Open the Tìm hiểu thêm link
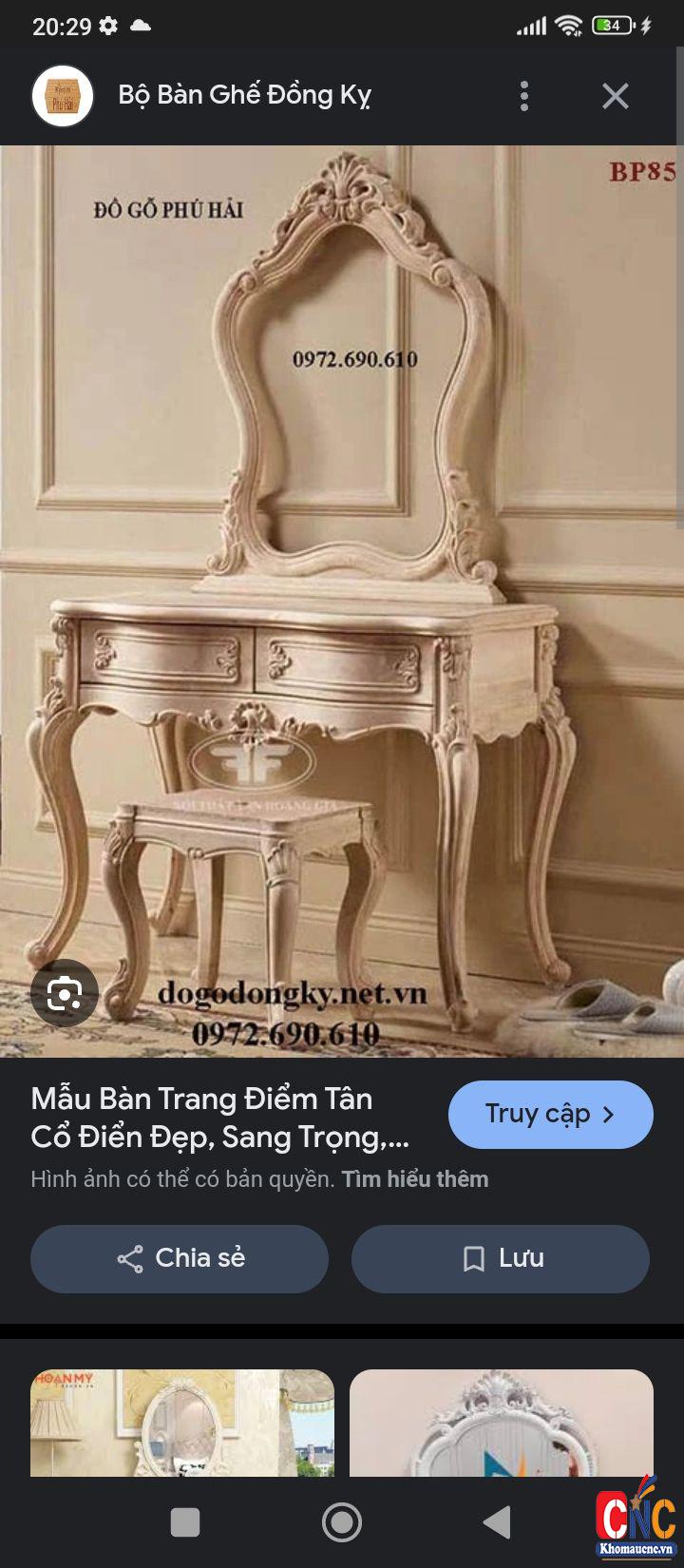This screenshot has height=1568, width=684. 415,1179
